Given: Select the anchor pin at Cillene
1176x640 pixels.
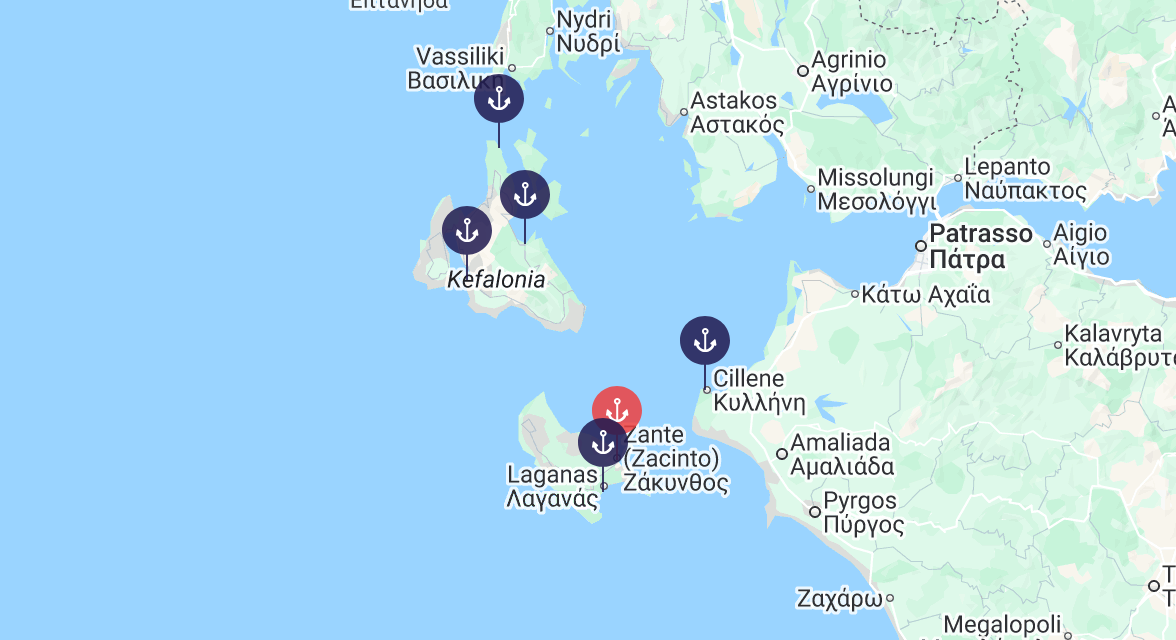Looking at the screenshot, I should click(705, 341).
